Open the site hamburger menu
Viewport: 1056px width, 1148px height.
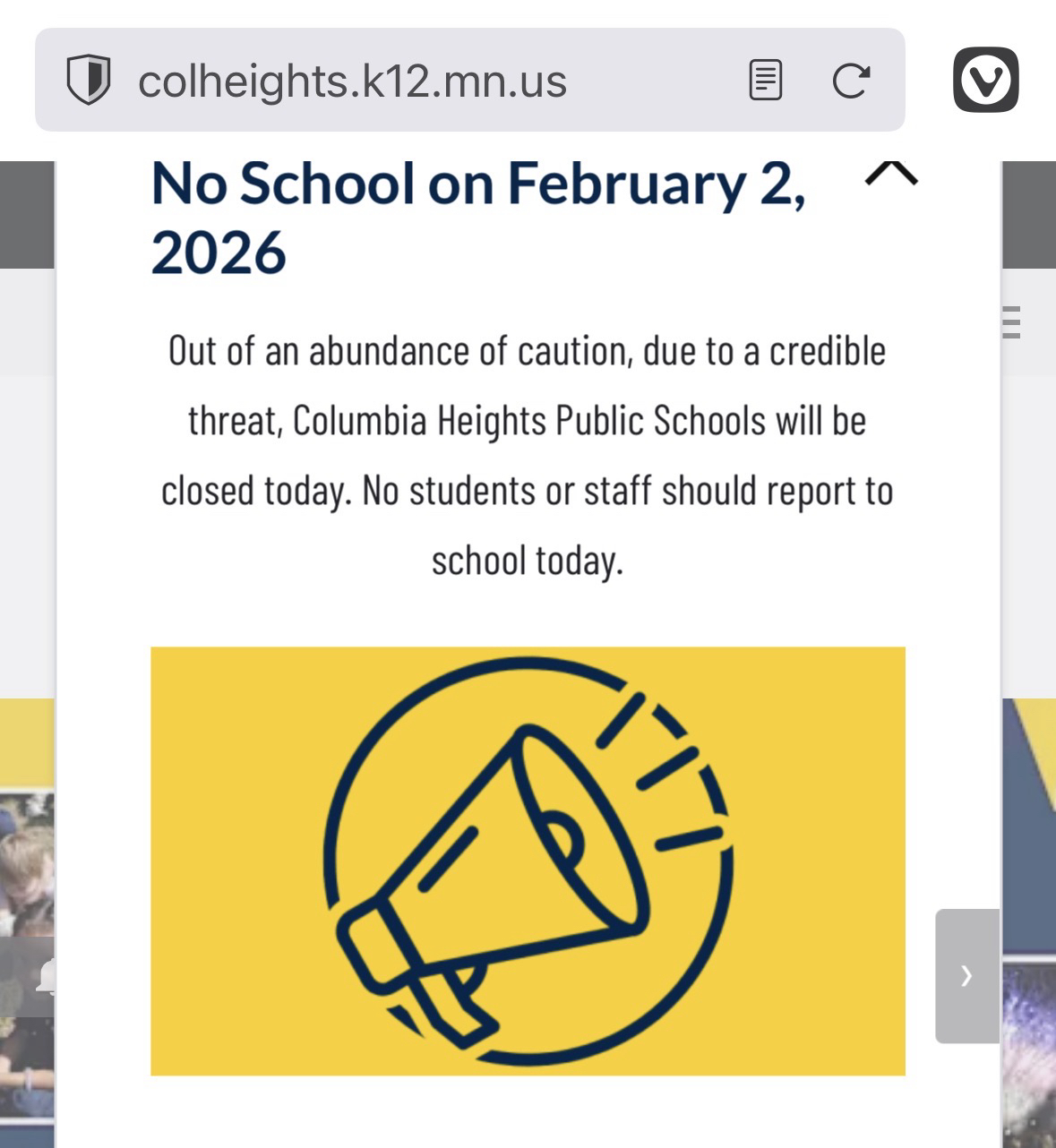[1011, 321]
